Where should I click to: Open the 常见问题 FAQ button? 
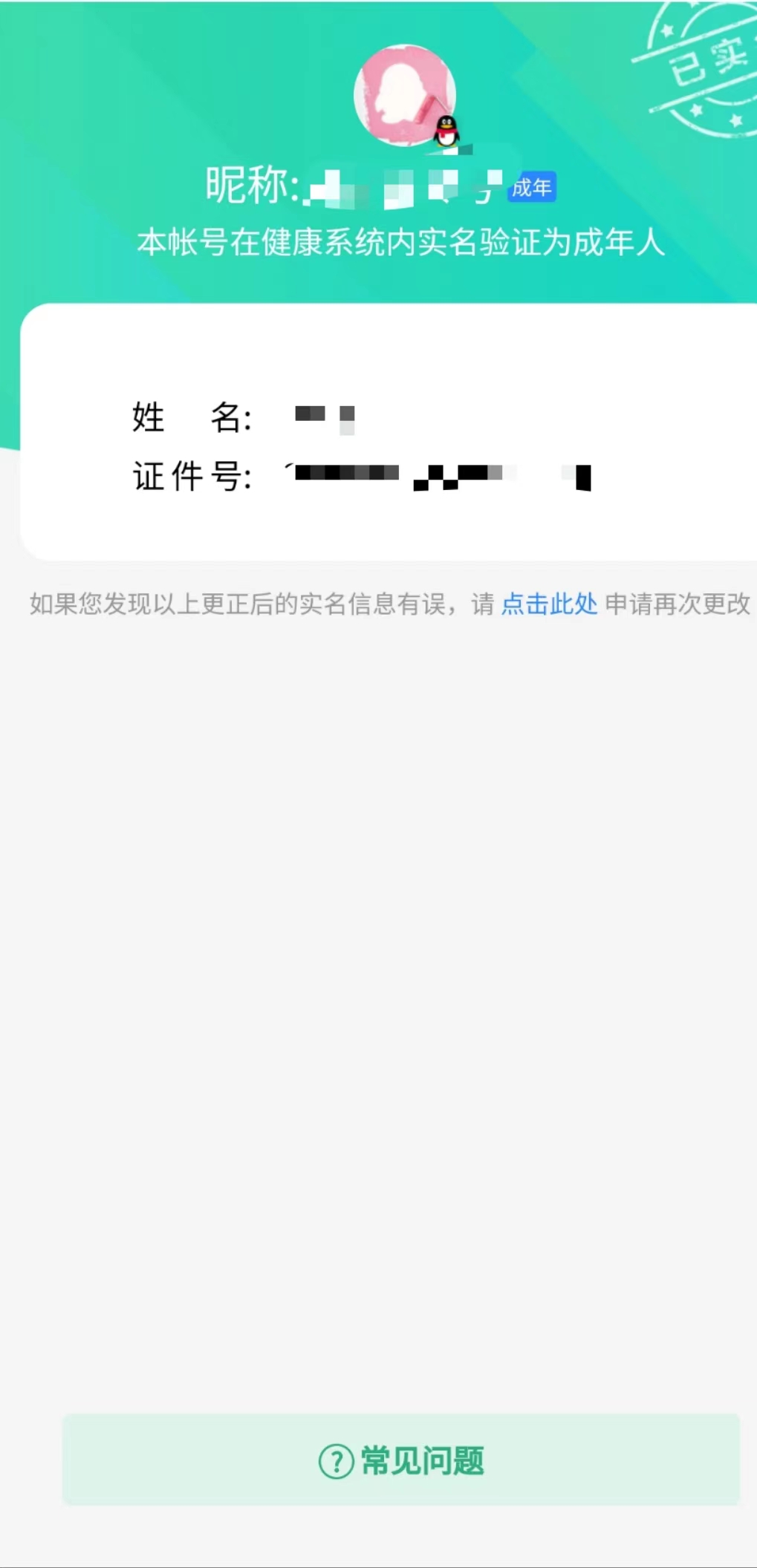(401, 1460)
